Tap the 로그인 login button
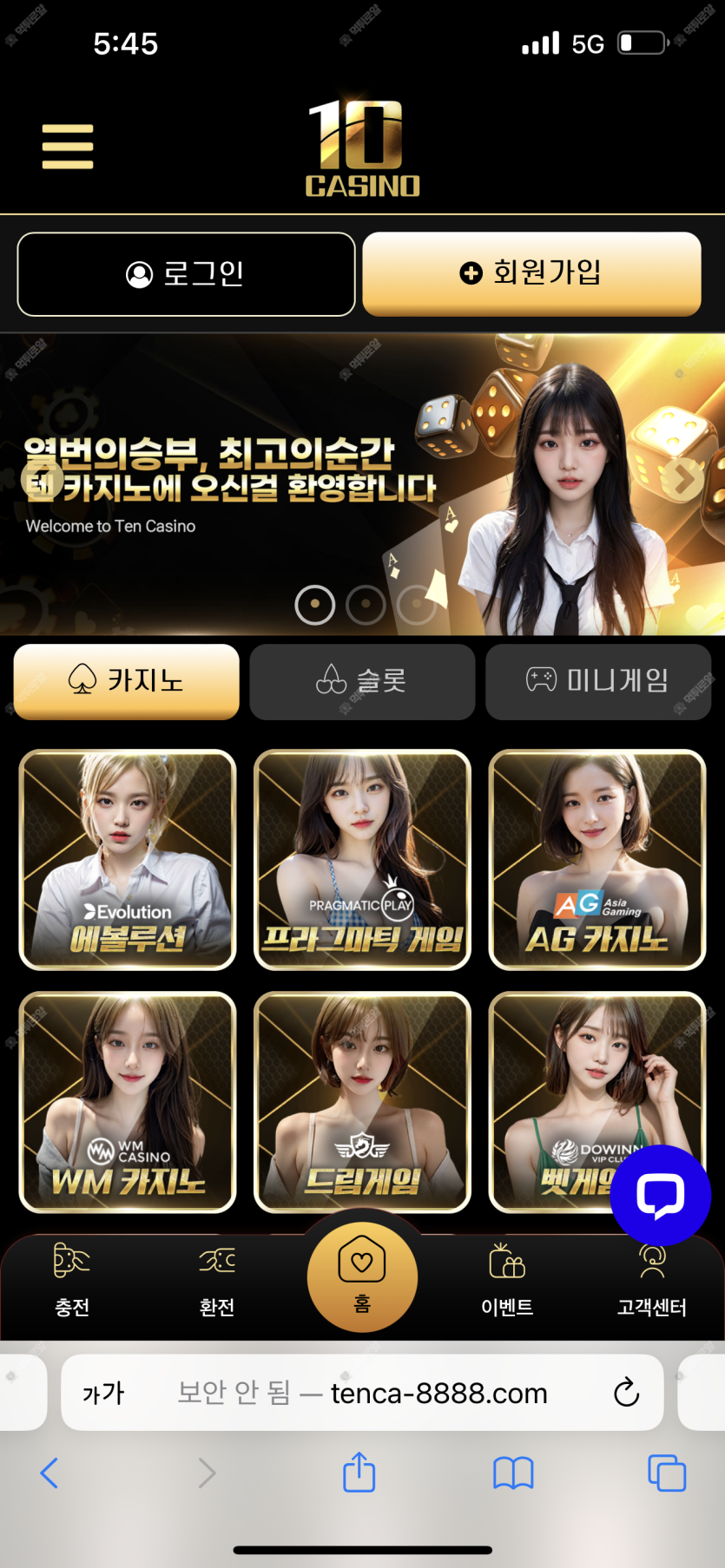Image resolution: width=725 pixels, height=1568 pixels. click(x=186, y=274)
